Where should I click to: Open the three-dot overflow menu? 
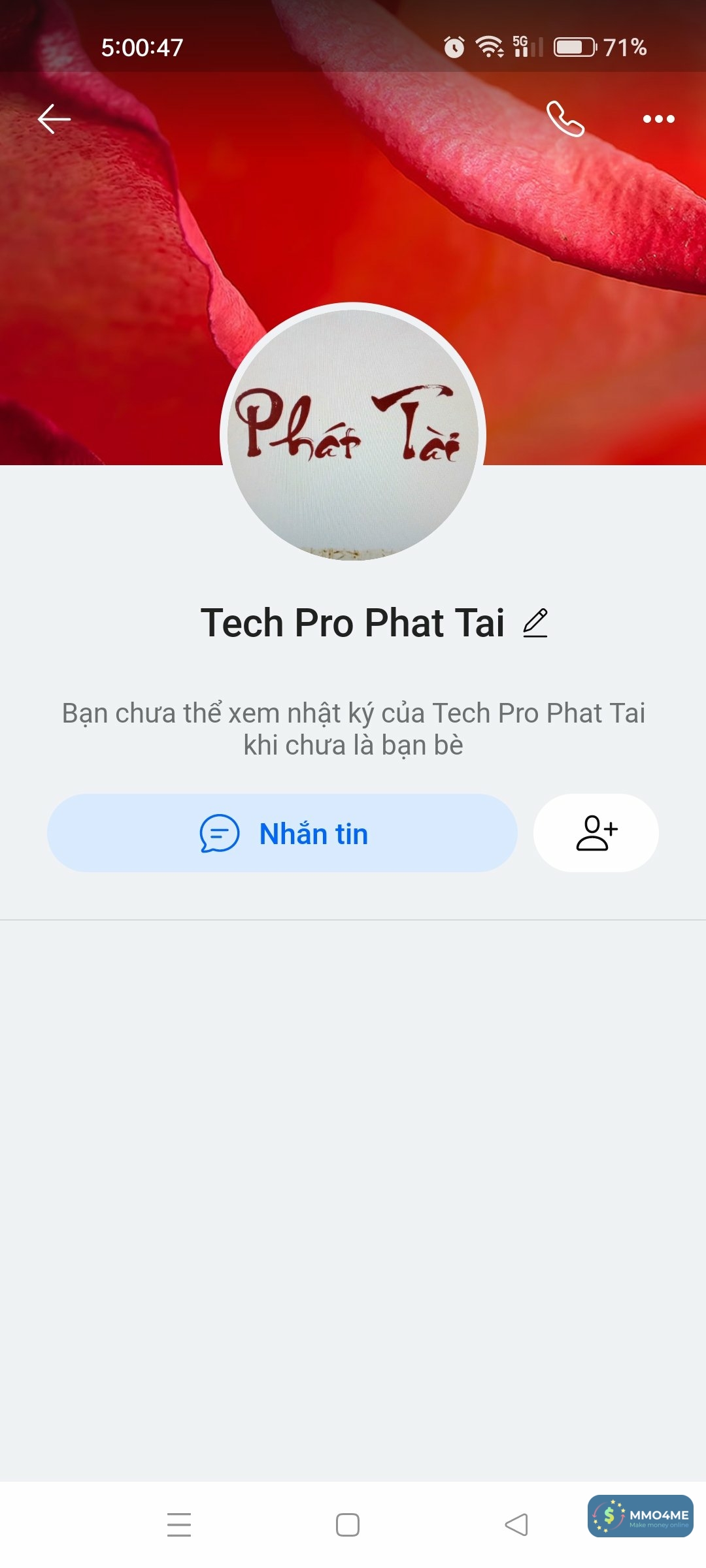click(658, 119)
